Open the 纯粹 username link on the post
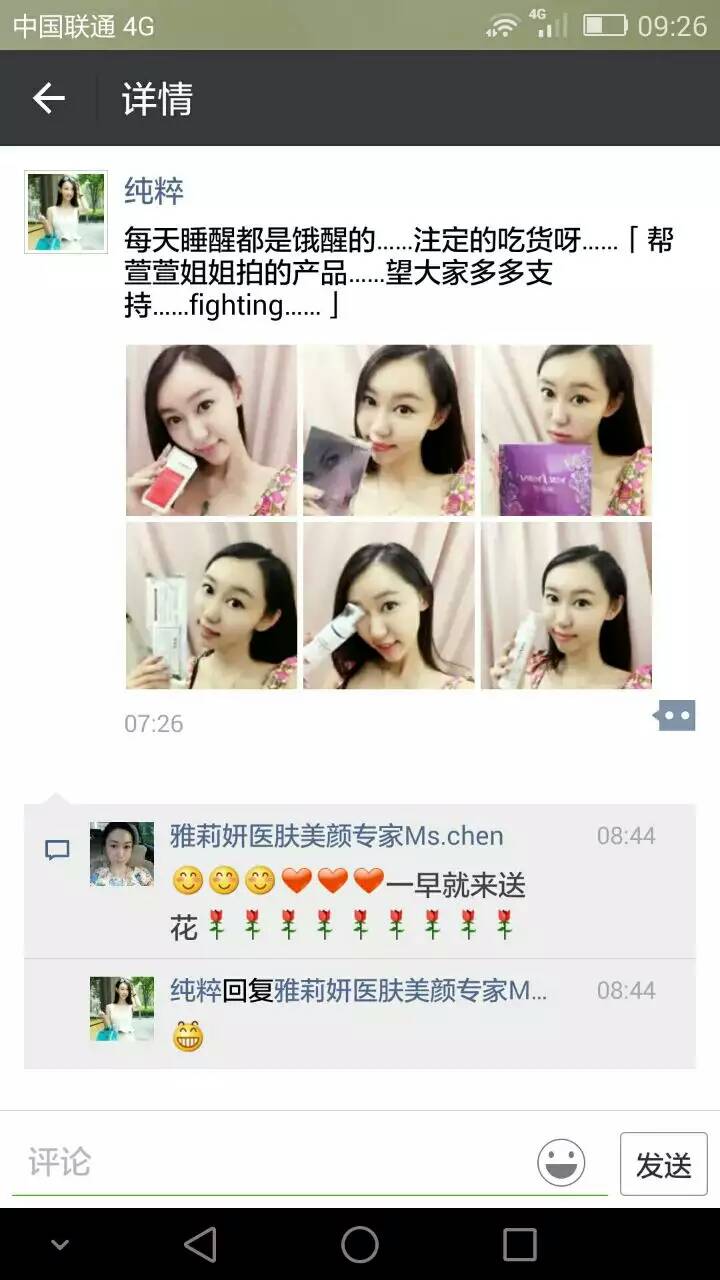720x1280 pixels. click(154, 190)
